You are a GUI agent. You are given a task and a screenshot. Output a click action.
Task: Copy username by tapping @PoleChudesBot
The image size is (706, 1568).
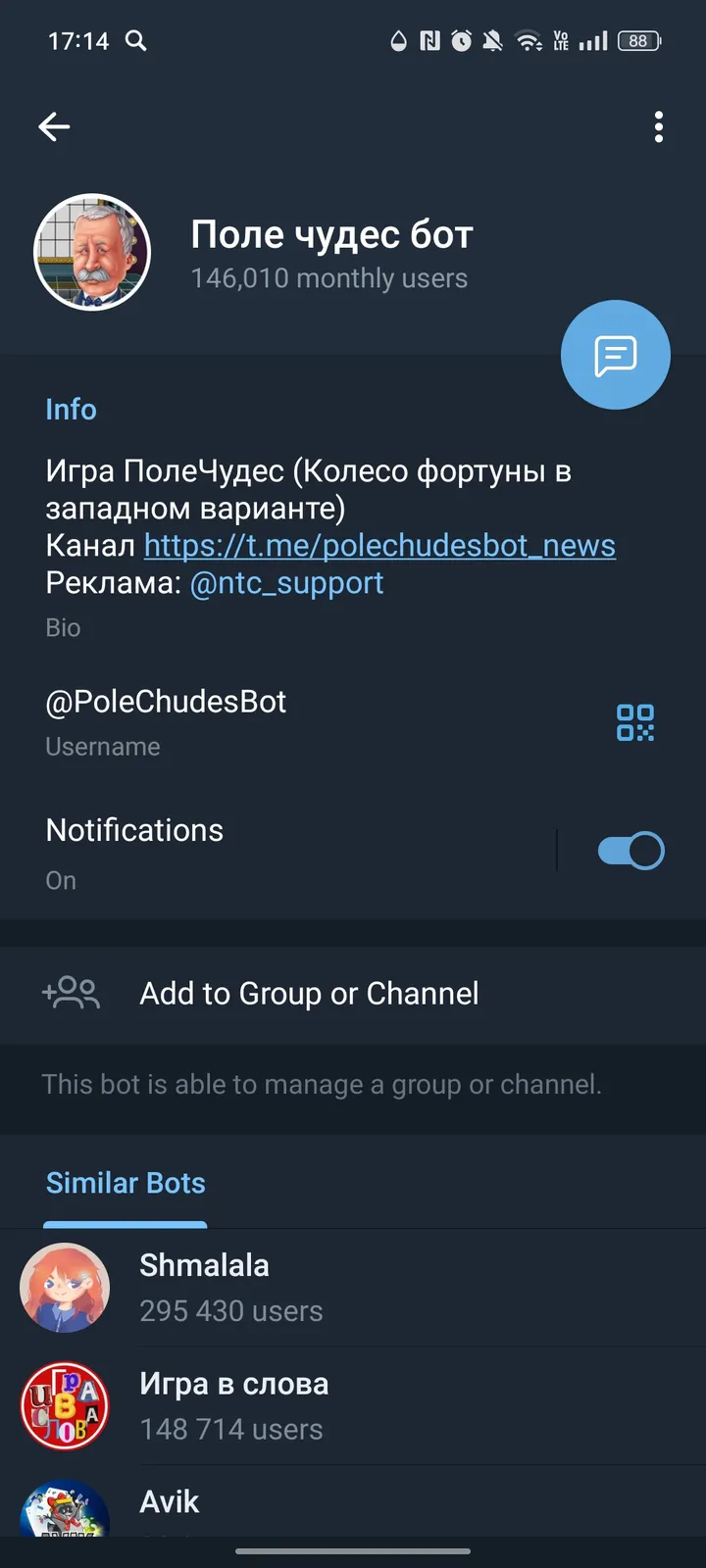click(x=165, y=701)
